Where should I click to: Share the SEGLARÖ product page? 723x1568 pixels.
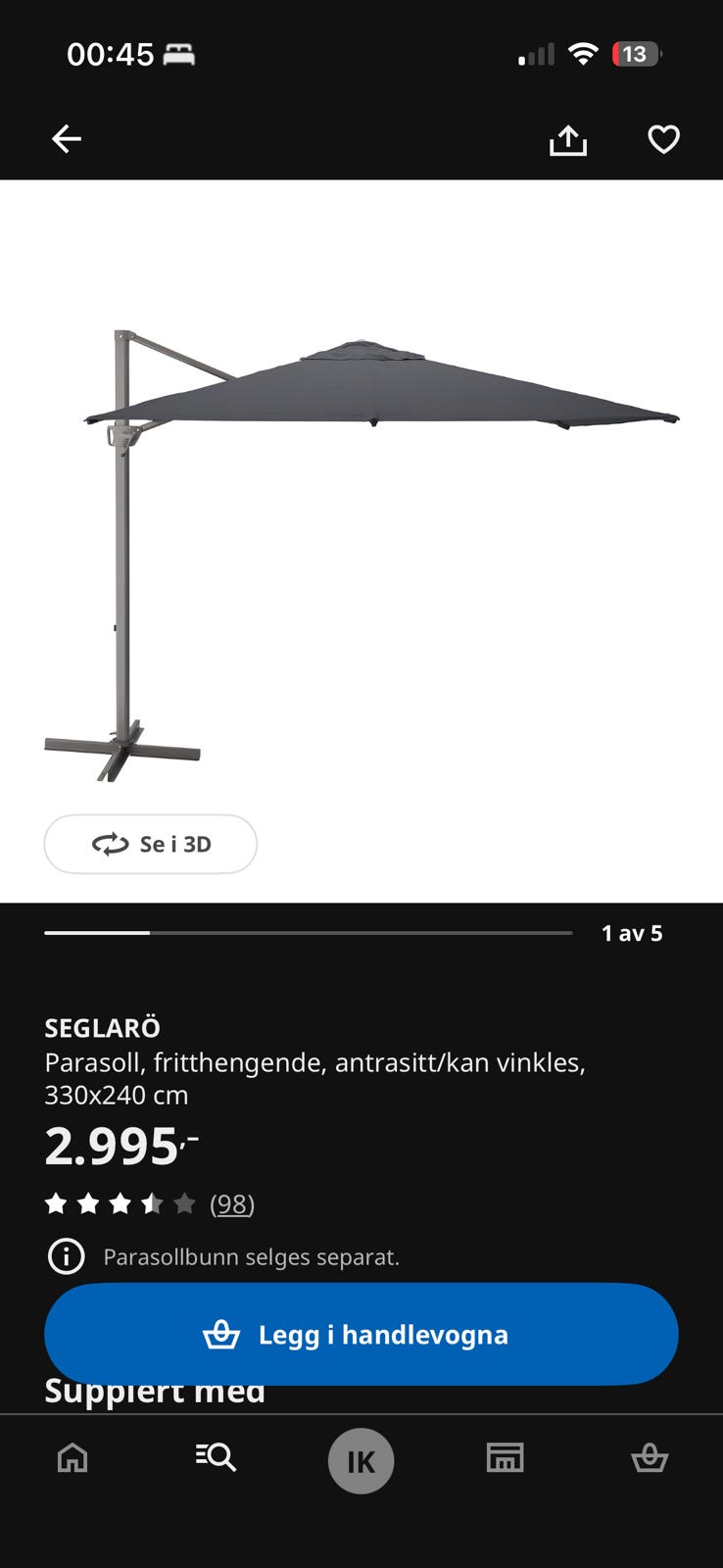point(568,138)
